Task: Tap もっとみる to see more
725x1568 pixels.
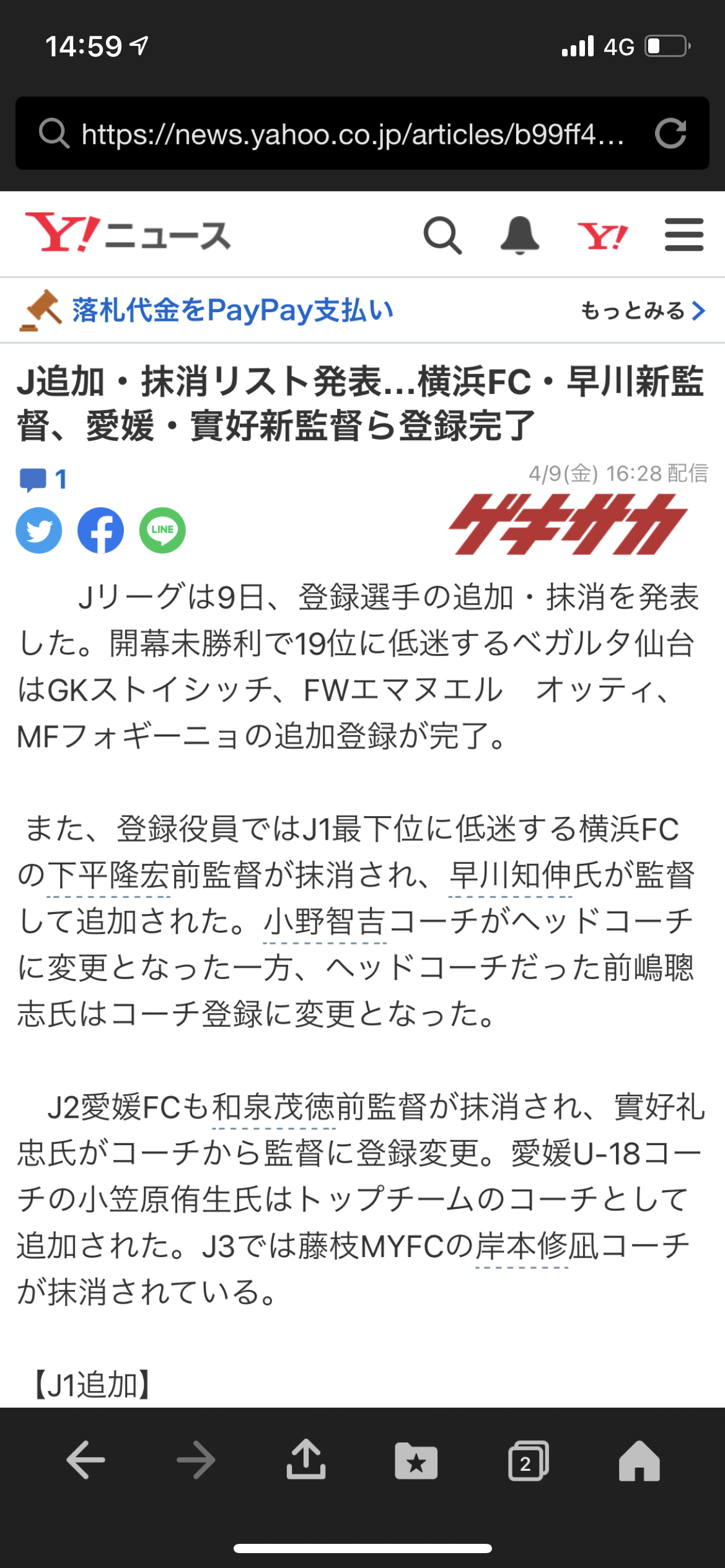Action: [642, 310]
